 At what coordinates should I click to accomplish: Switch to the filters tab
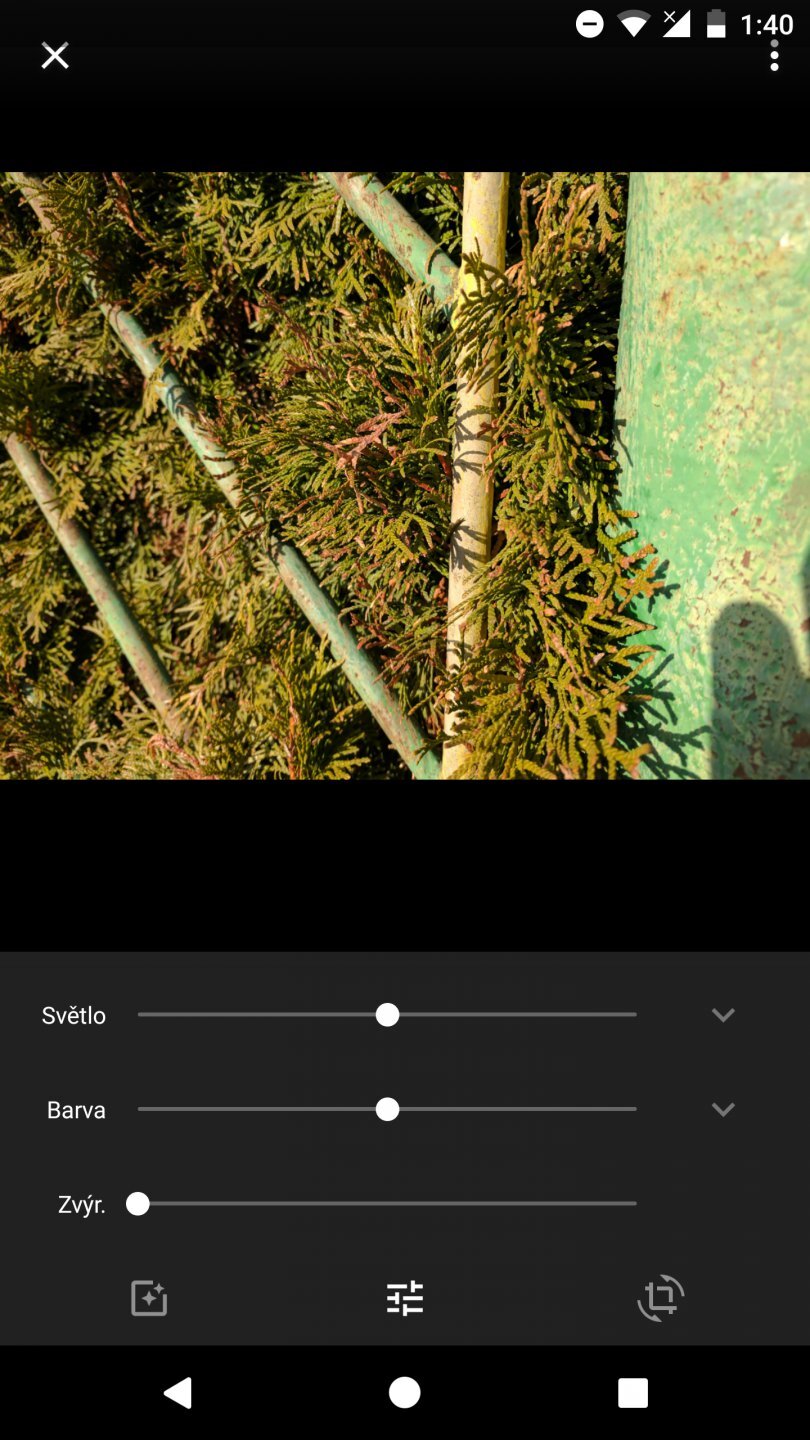[x=149, y=1299]
